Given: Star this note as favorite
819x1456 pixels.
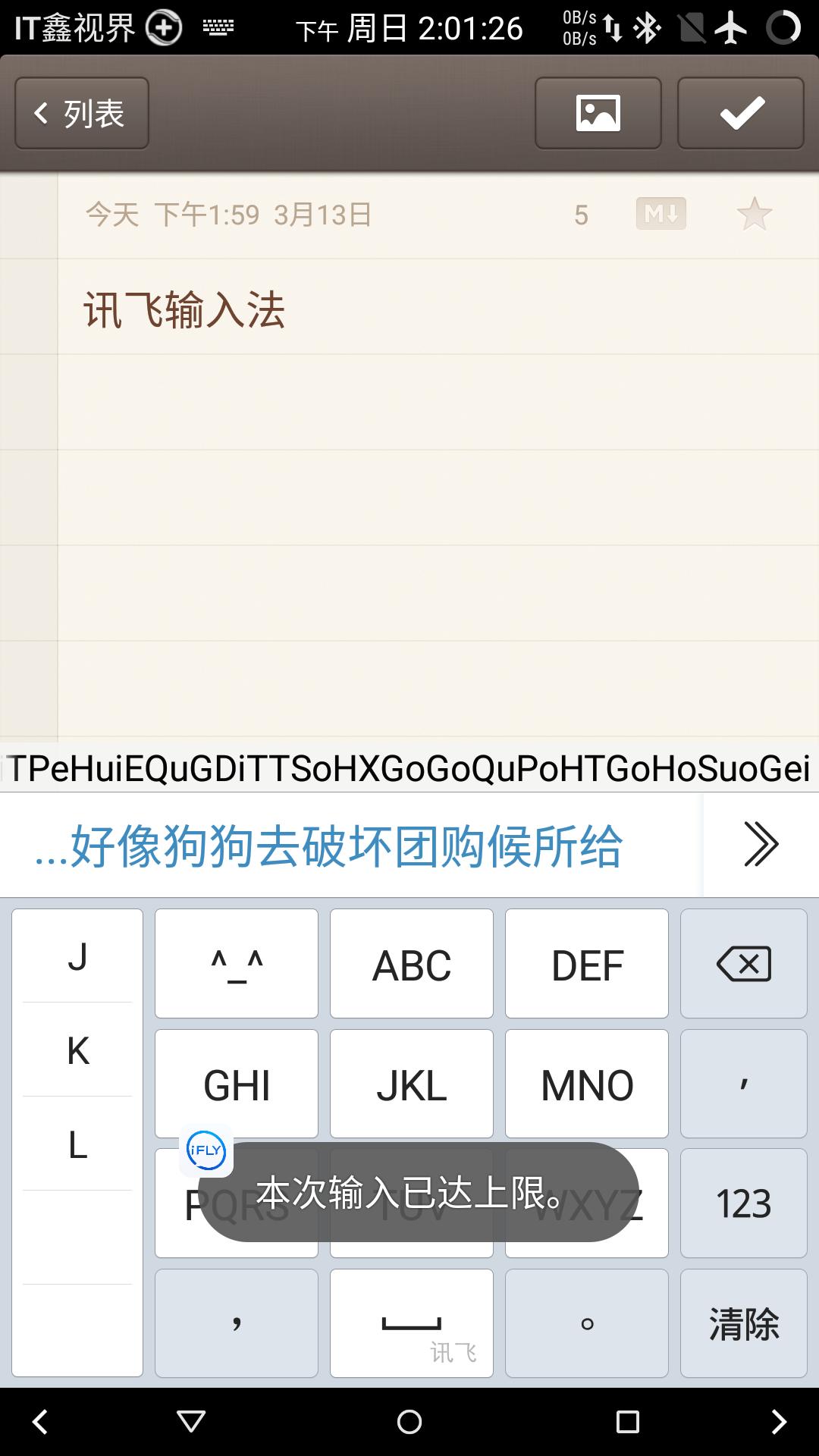Looking at the screenshot, I should pos(755,215).
